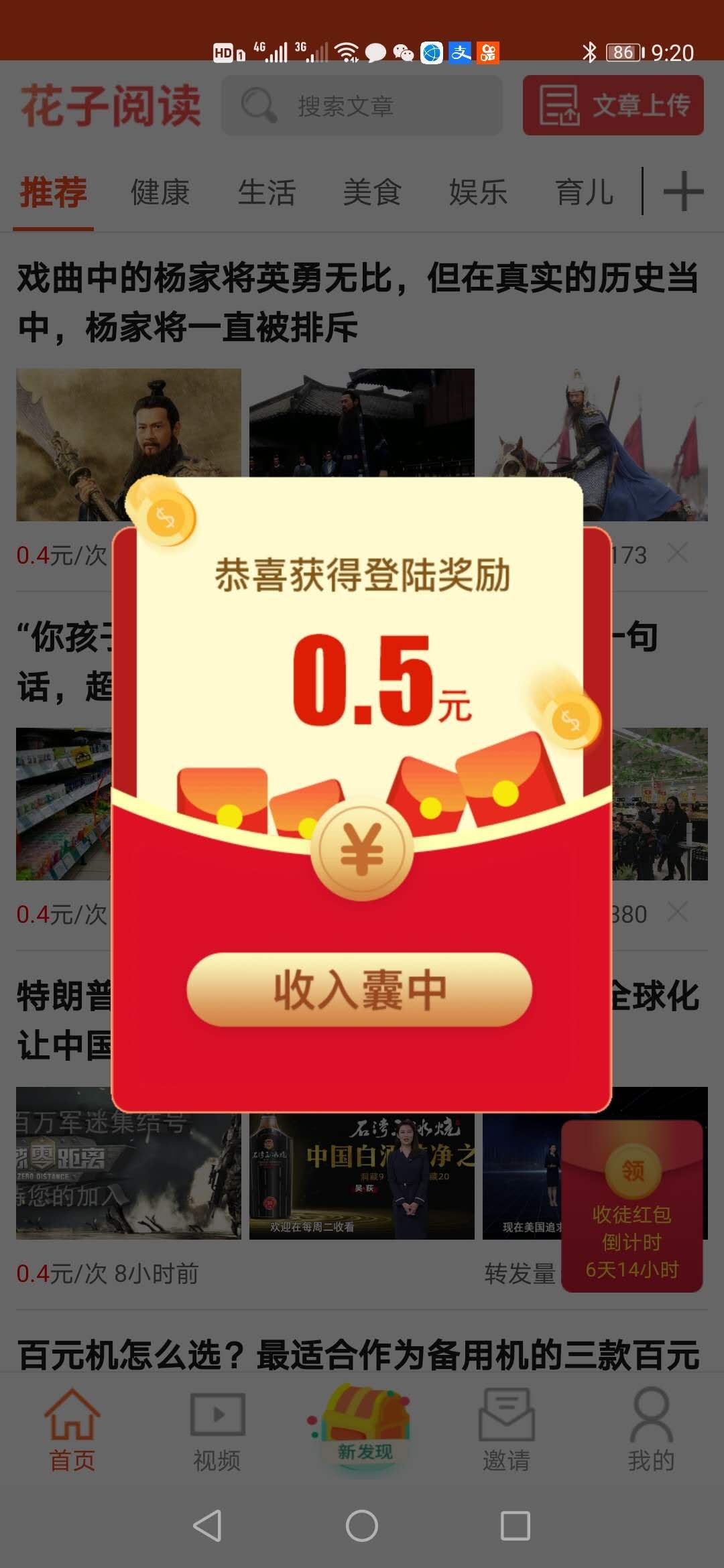The width and height of the screenshot is (724, 1568).
Task: Select the 推荐 tab
Action: coord(54,193)
